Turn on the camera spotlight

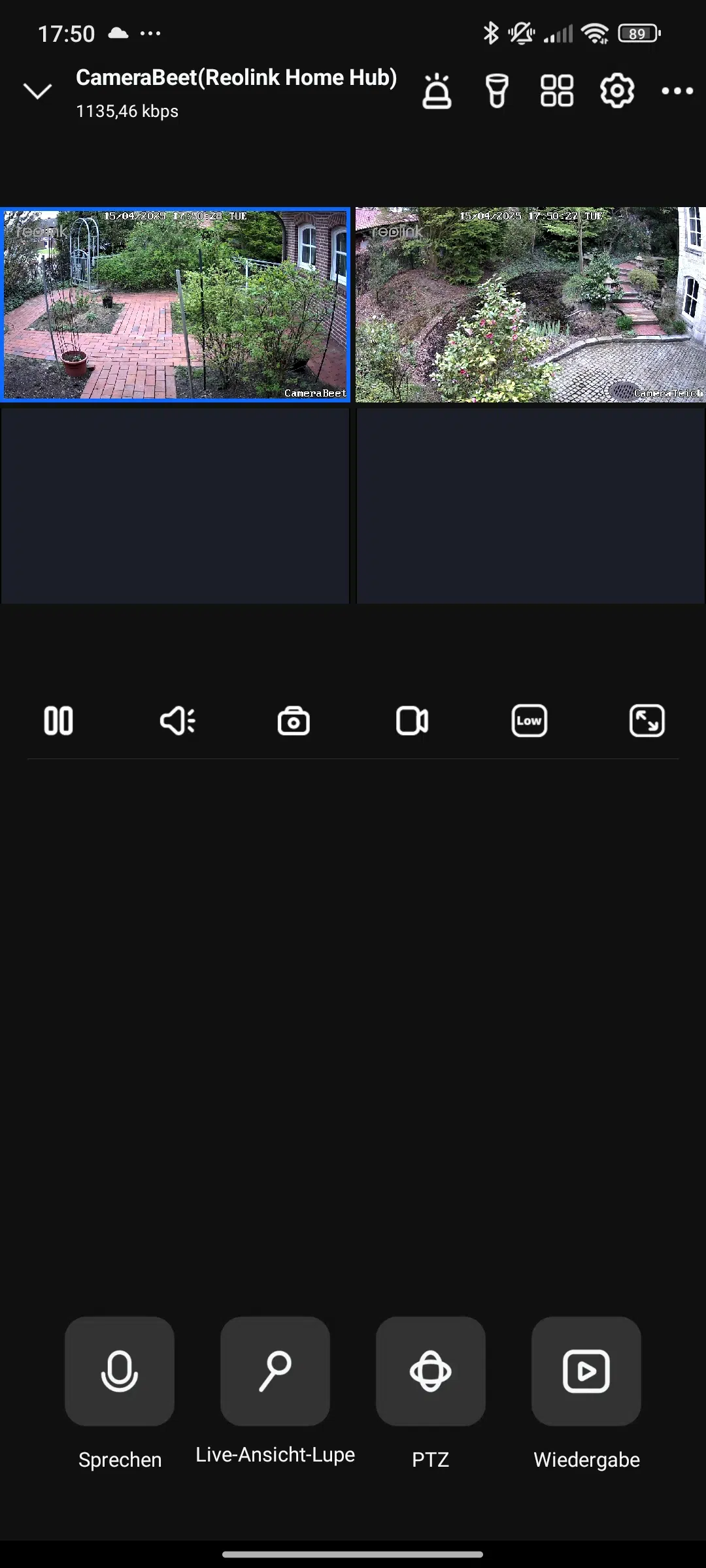[497, 91]
